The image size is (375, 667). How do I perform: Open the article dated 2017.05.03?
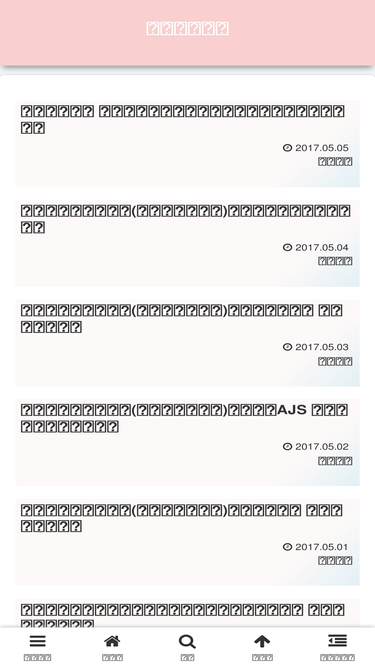tap(188, 343)
